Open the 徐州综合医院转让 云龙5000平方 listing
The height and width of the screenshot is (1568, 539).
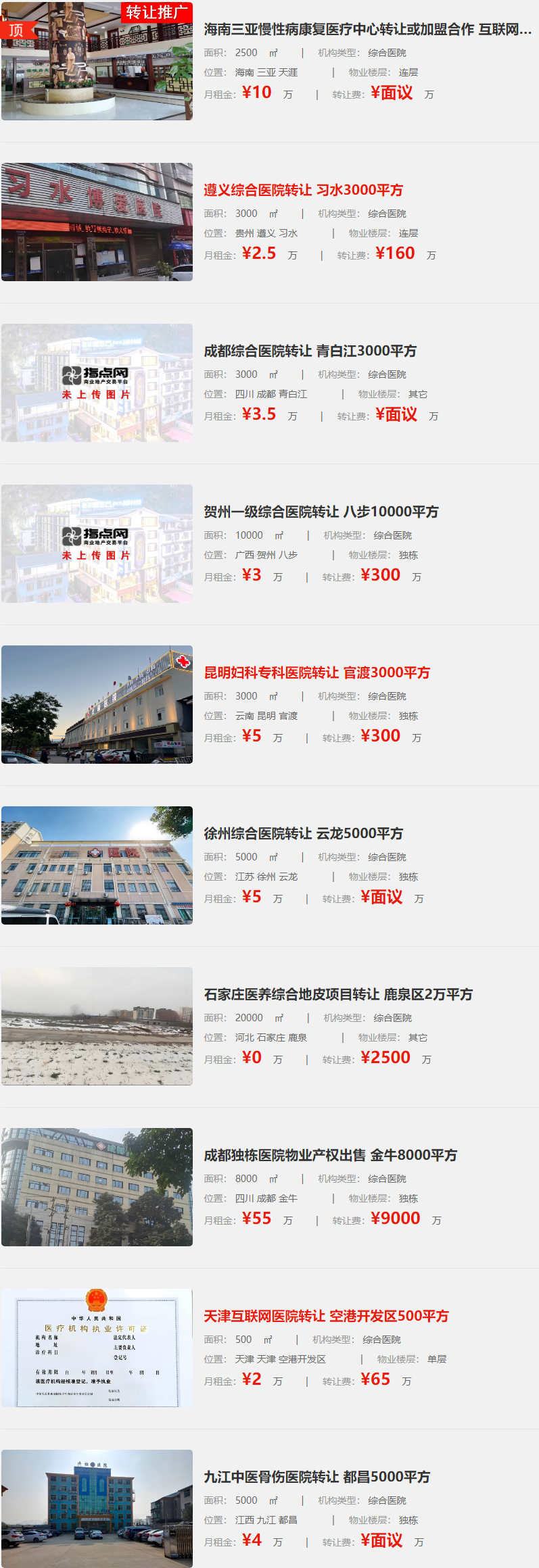[303, 833]
